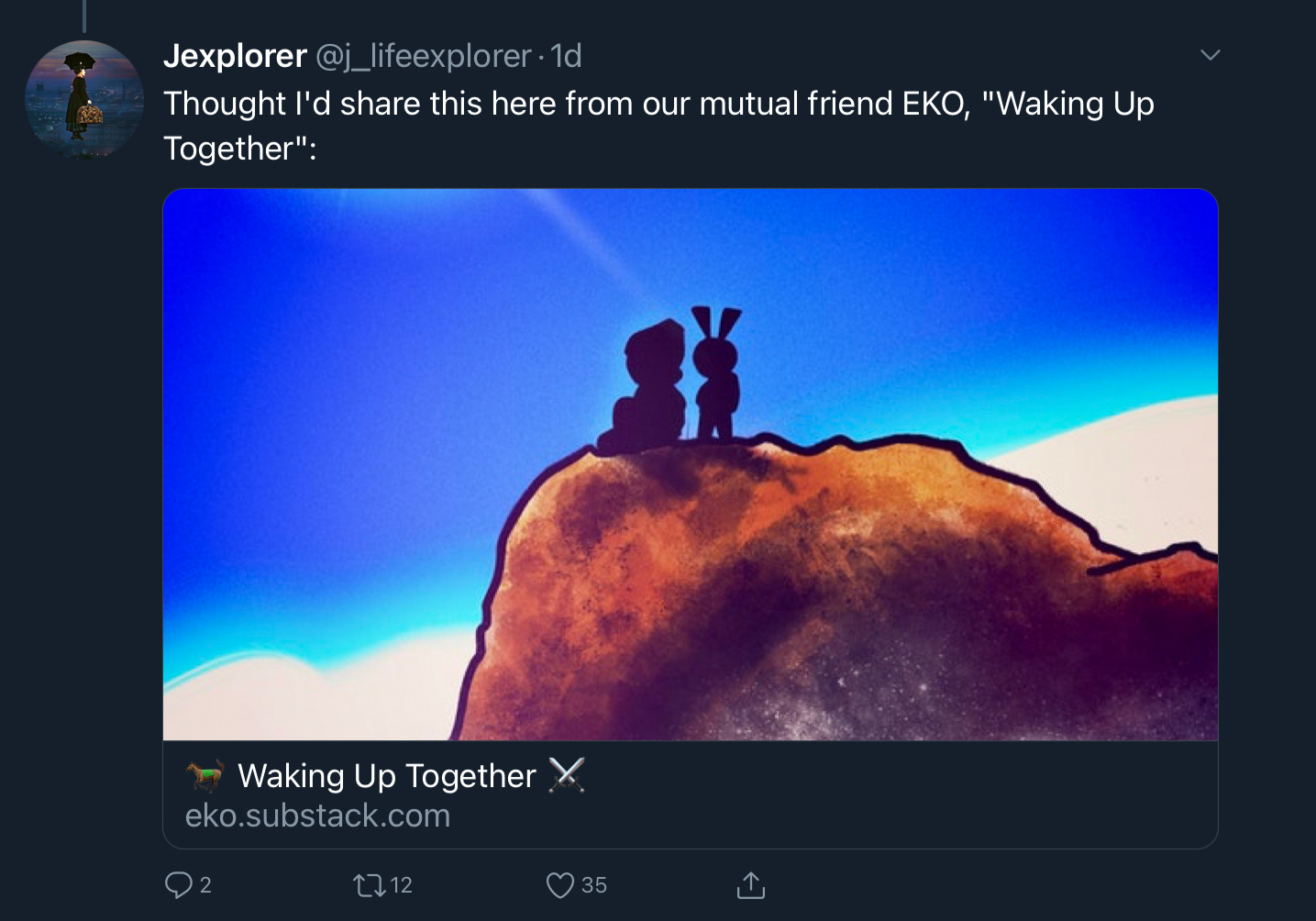Open the @j_lifeexplorer profile name

click(x=423, y=56)
